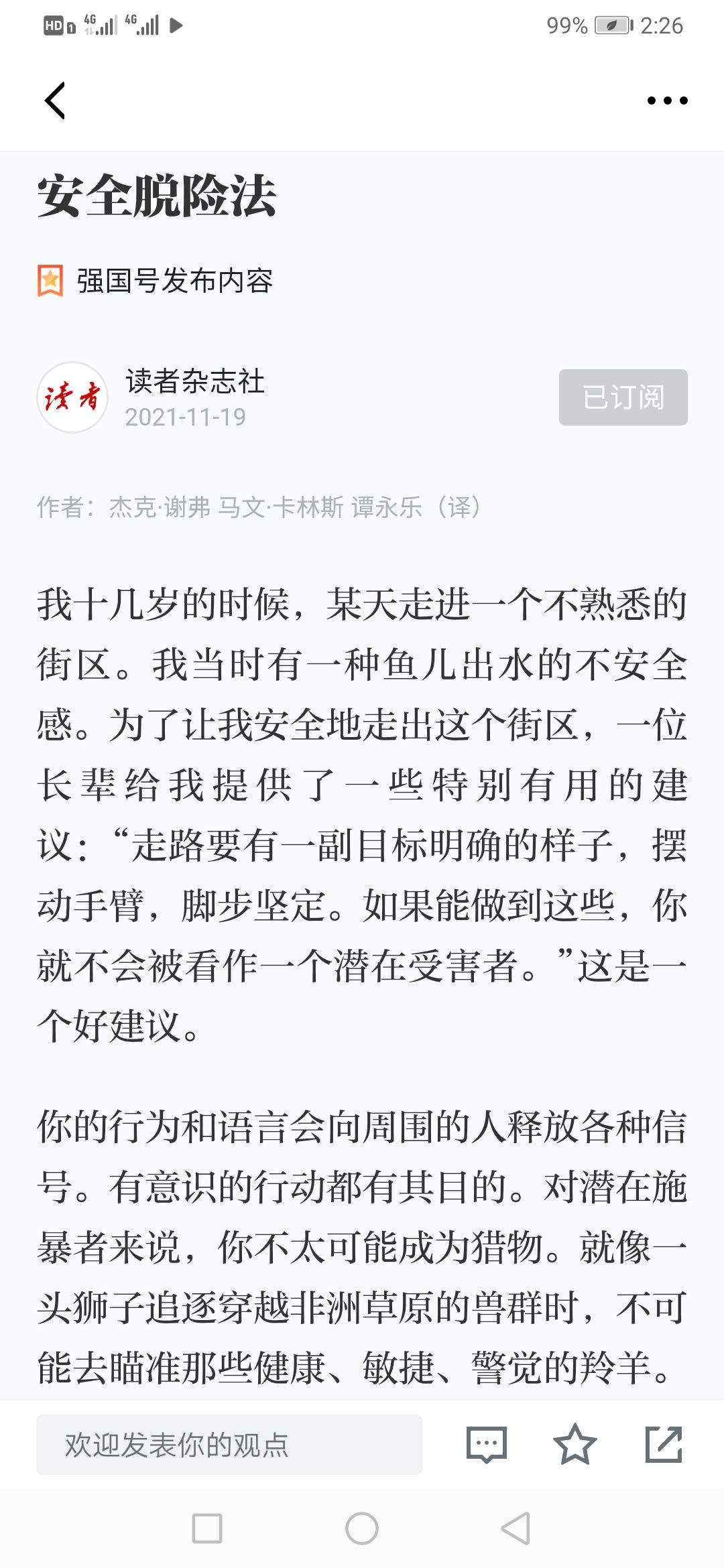
Task: Go back using the top-left arrow
Action: (x=55, y=101)
